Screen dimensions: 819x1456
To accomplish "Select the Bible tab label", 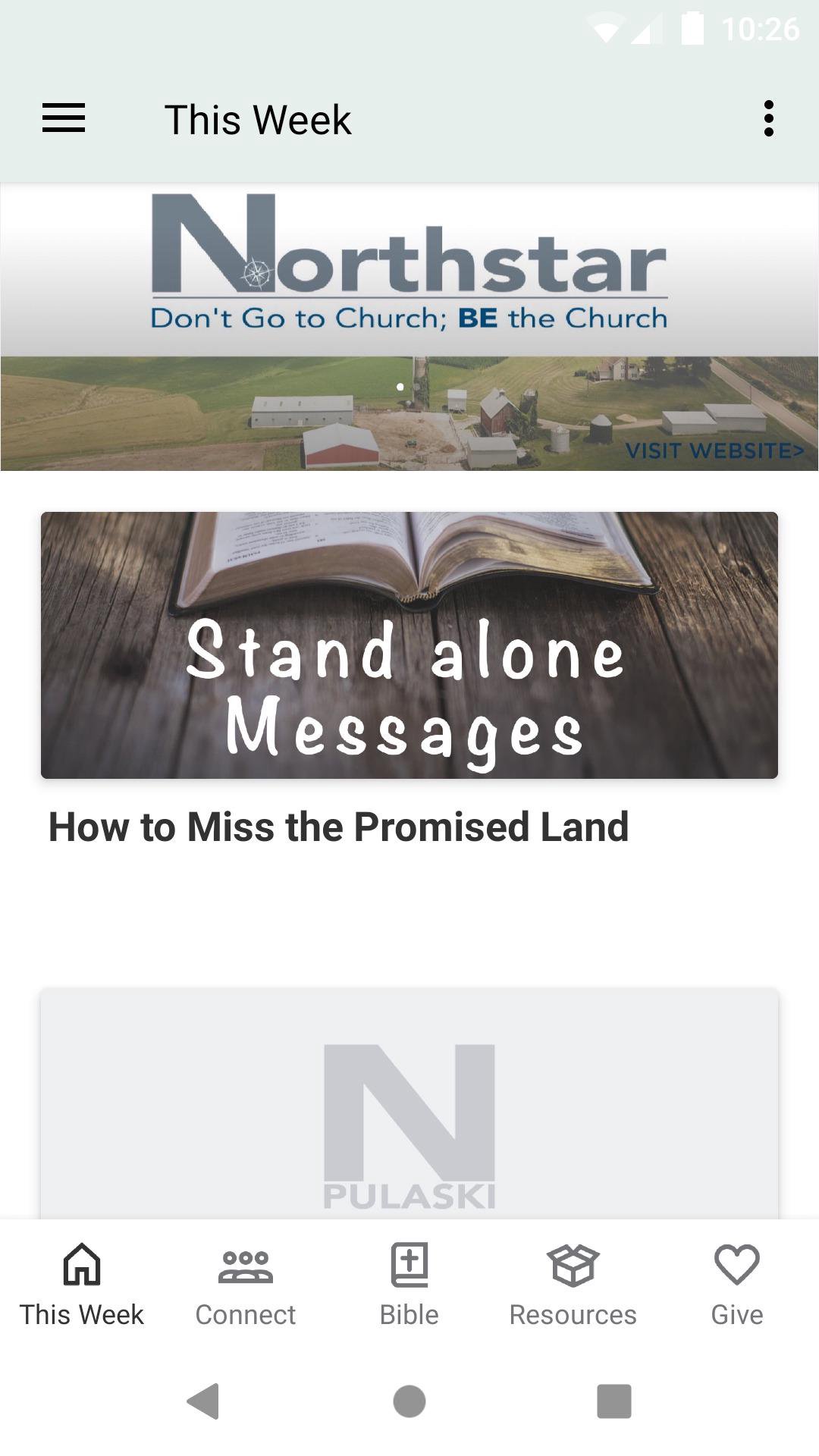I will coord(409,1313).
